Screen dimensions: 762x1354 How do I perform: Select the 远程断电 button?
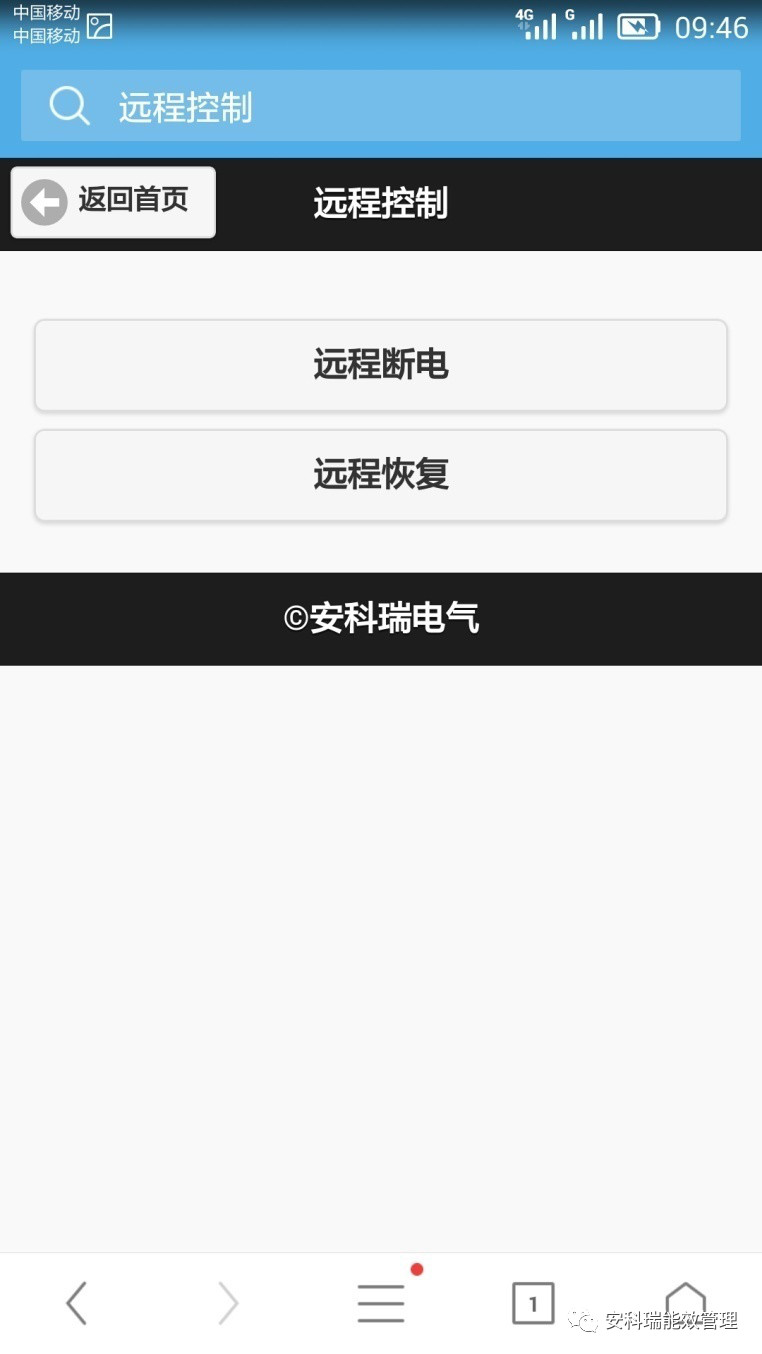380,365
